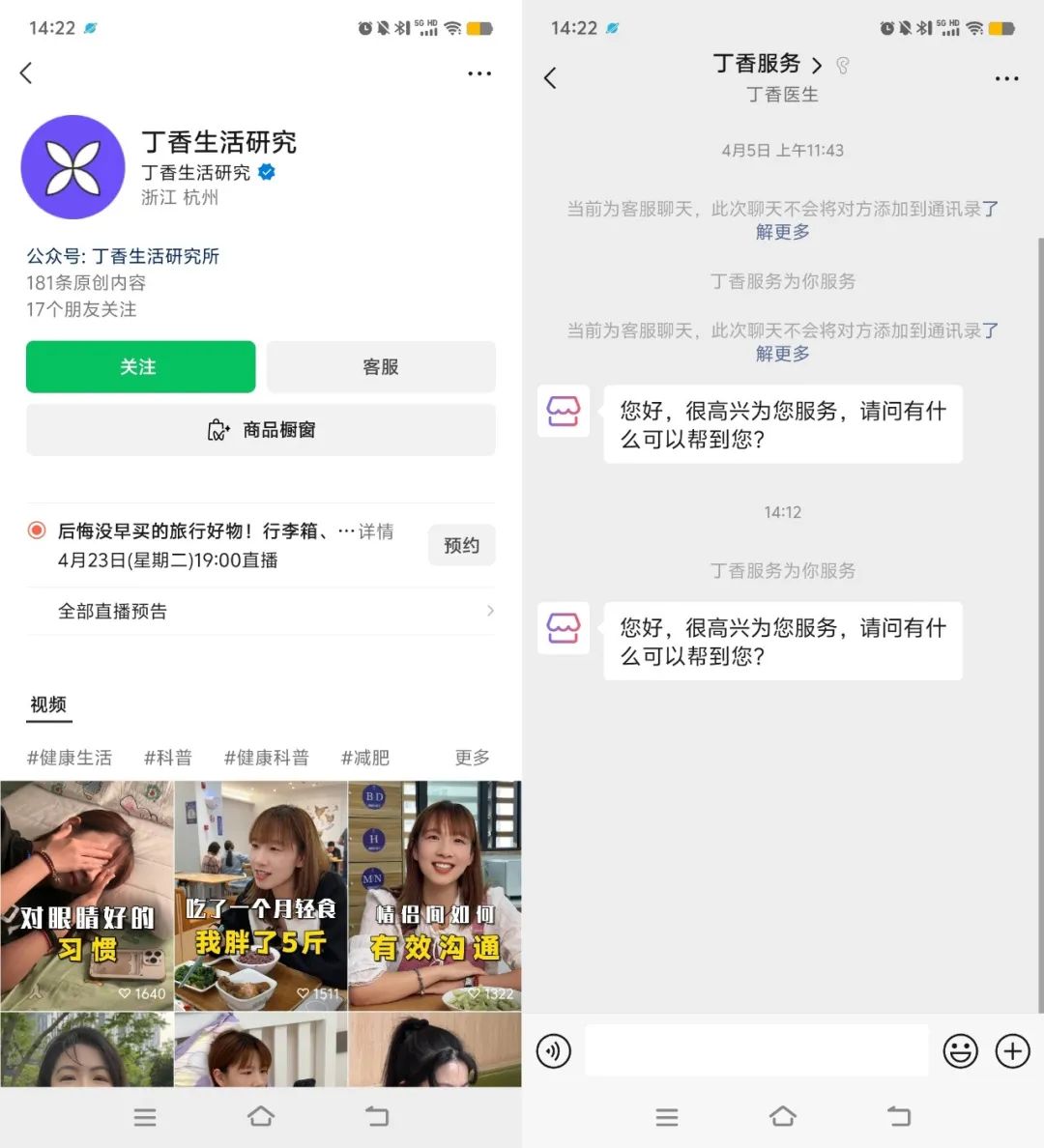Image resolution: width=1044 pixels, height=1148 pixels.
Task: Go back from the 丁香生活研究 profile
Action: click(x=27, y=73)
